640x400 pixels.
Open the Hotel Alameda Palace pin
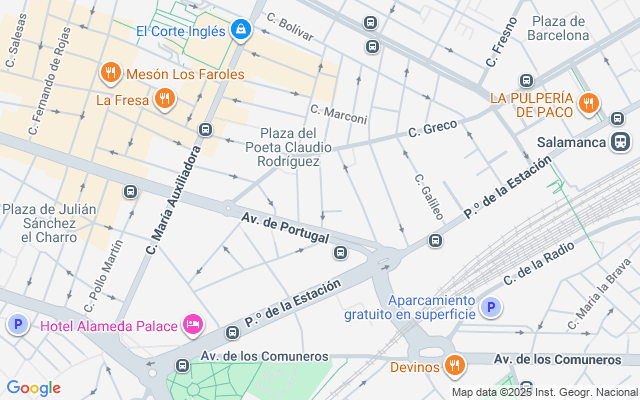pos(193,325)
